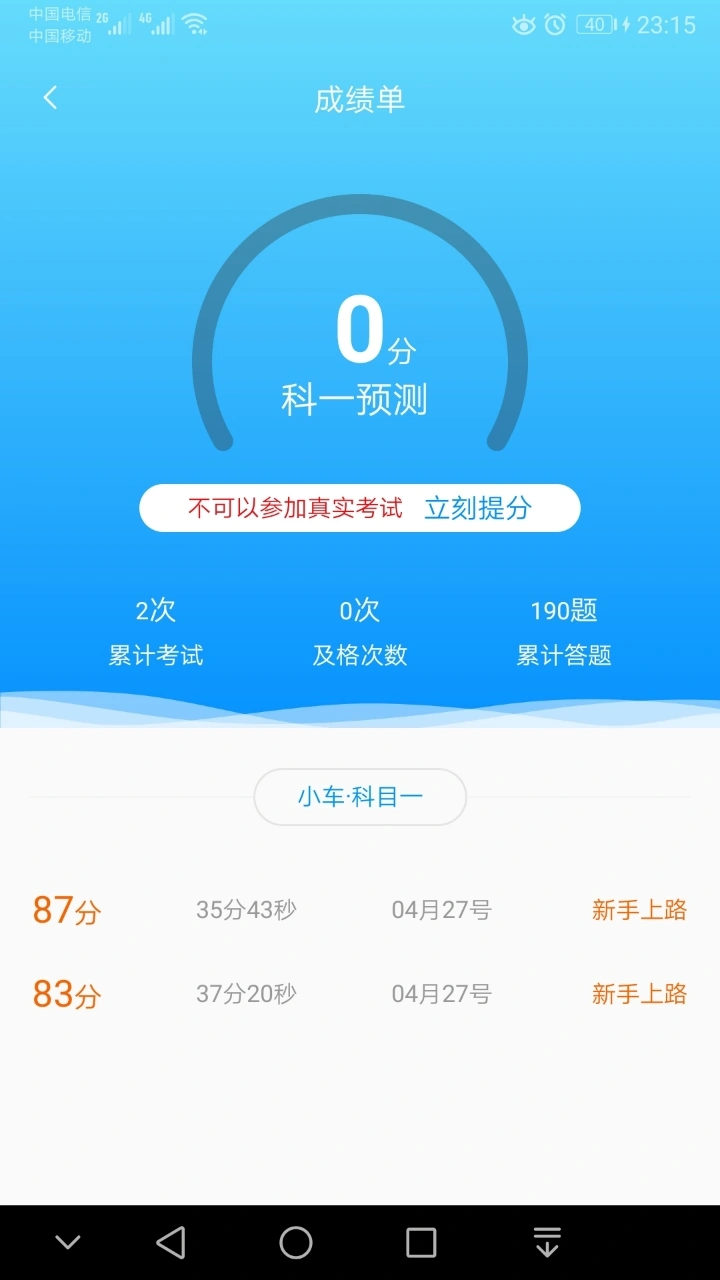Go back from the 成绩单 page
The width and height of the screenshot is (720, 1280).
[x=50, y=98]
